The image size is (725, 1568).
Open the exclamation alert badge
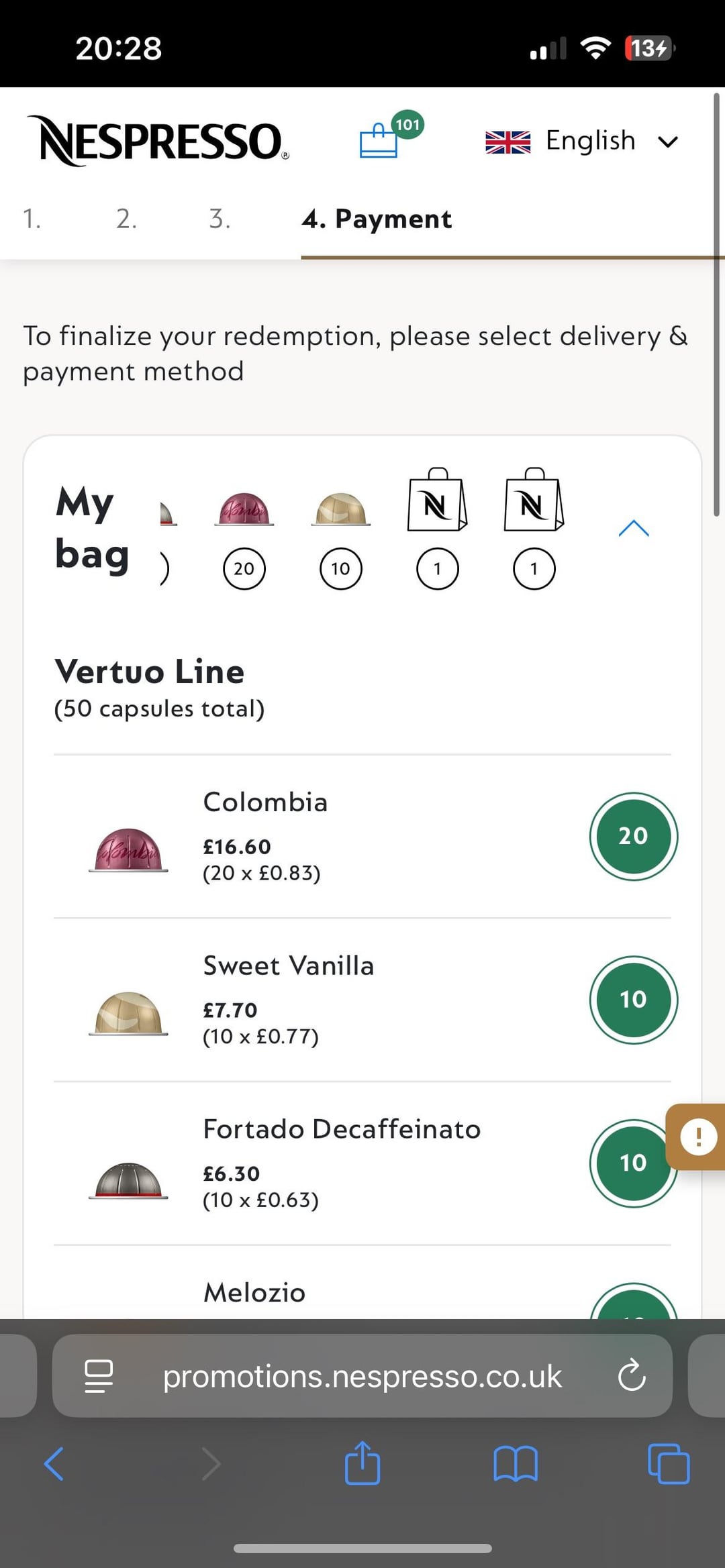(x=698, y=1137)
